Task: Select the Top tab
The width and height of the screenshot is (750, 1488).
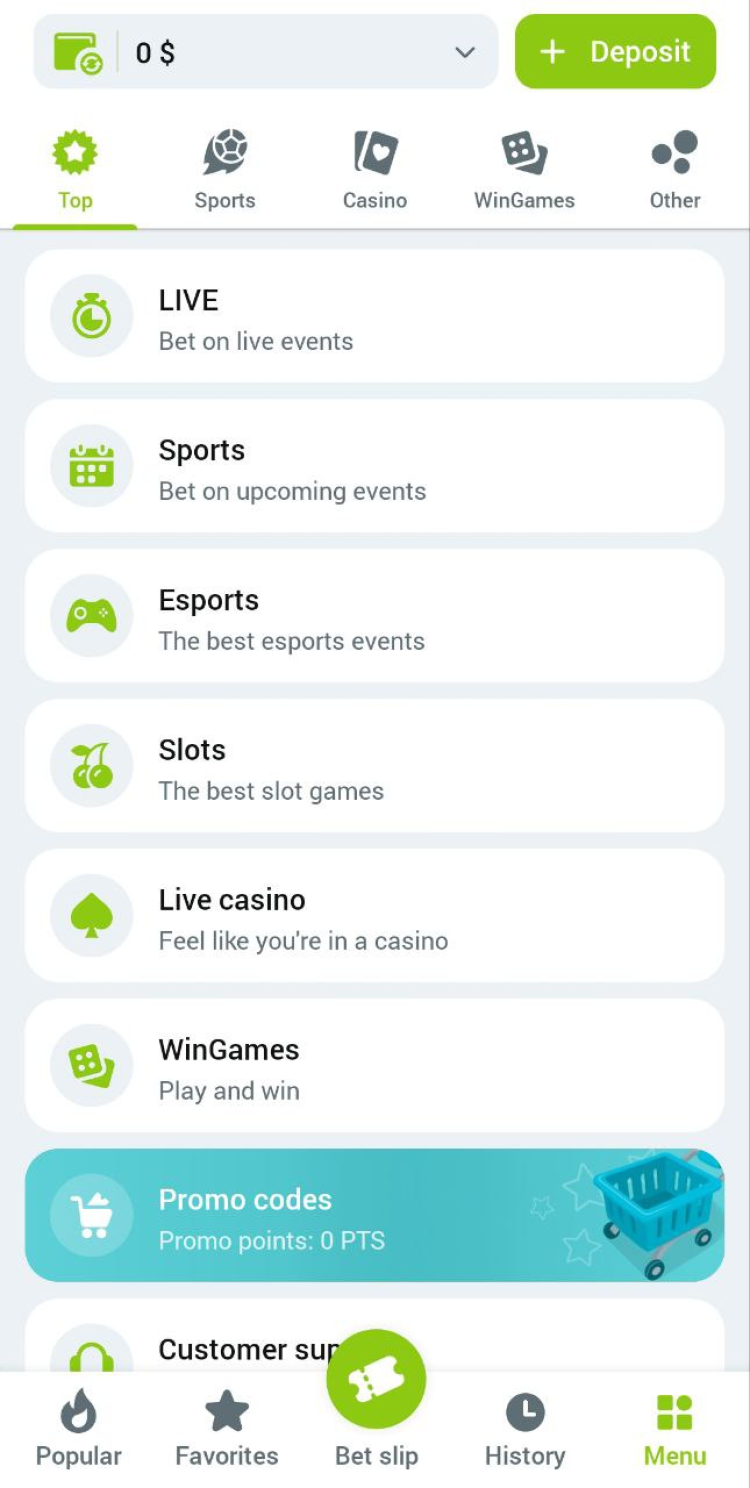Action: (75, 172)
